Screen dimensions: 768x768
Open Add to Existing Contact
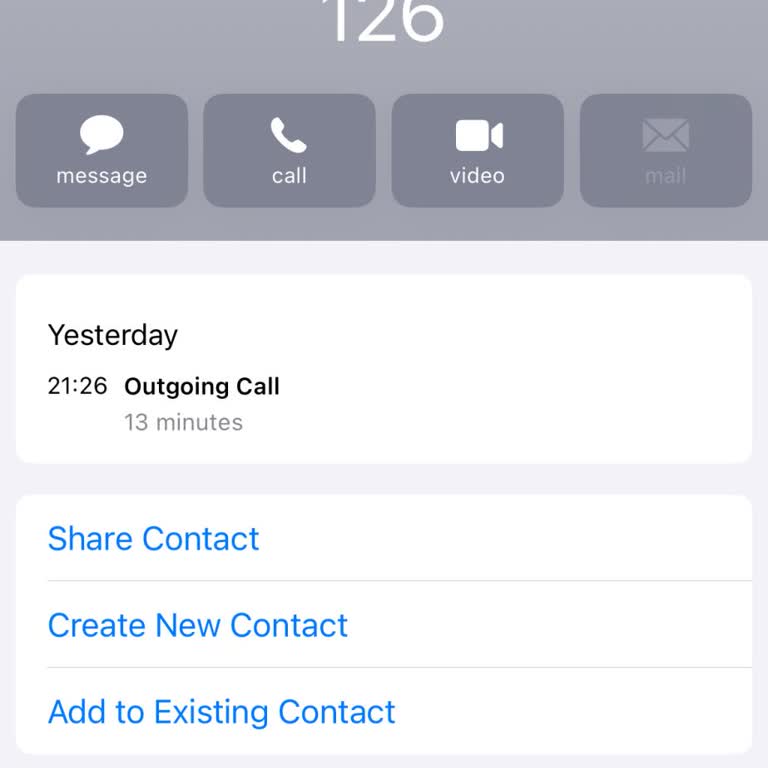[222, 712]
